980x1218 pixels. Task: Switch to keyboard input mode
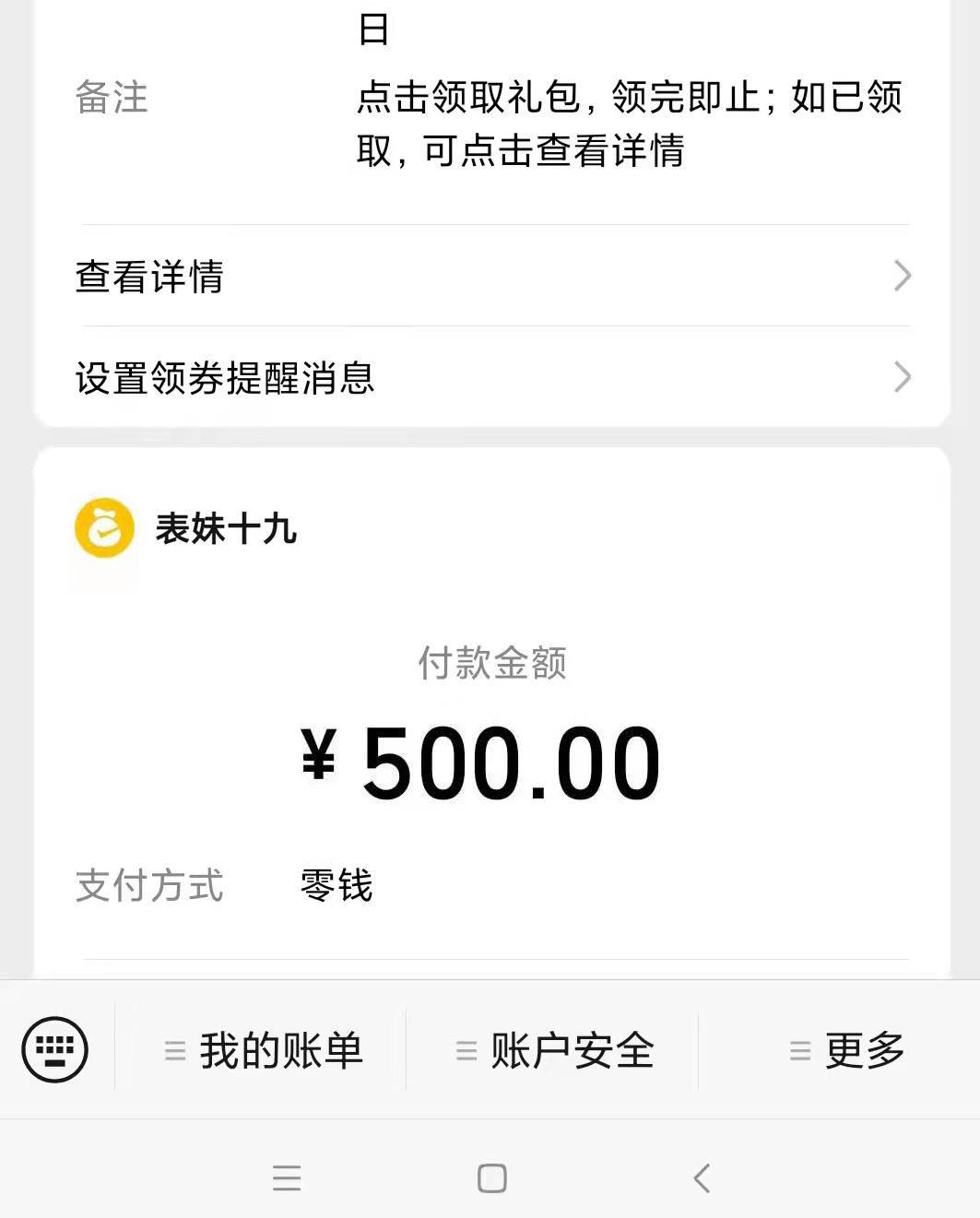tap(55, 1049)
